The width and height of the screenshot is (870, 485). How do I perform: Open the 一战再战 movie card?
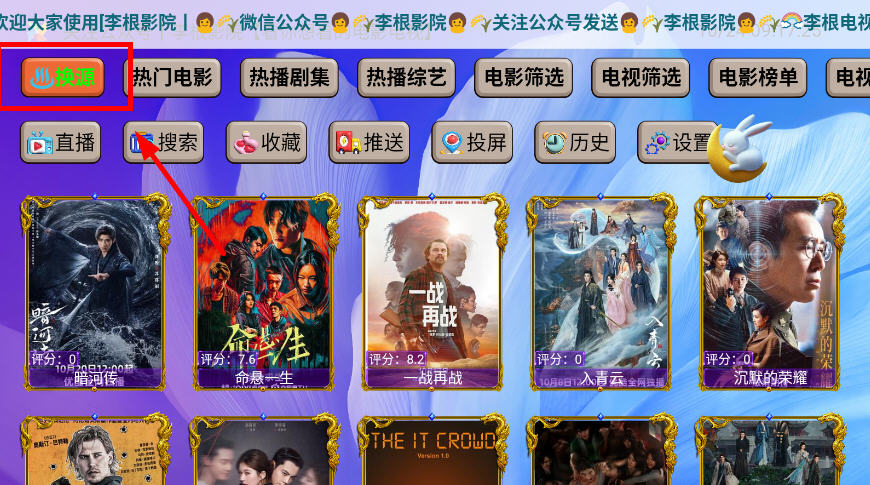coord(432,290)
